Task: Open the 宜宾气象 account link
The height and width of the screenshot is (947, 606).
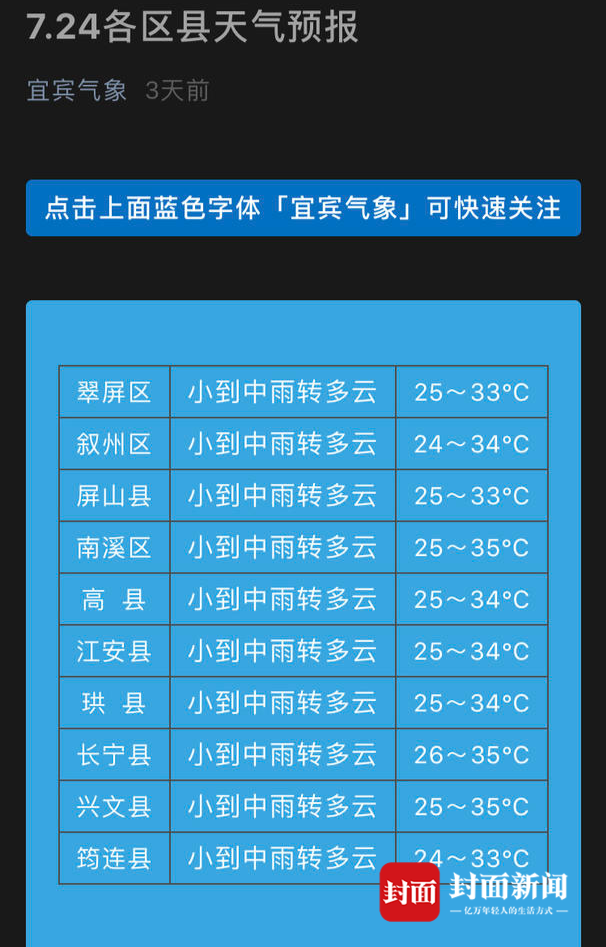Action: tap(77, 90)
